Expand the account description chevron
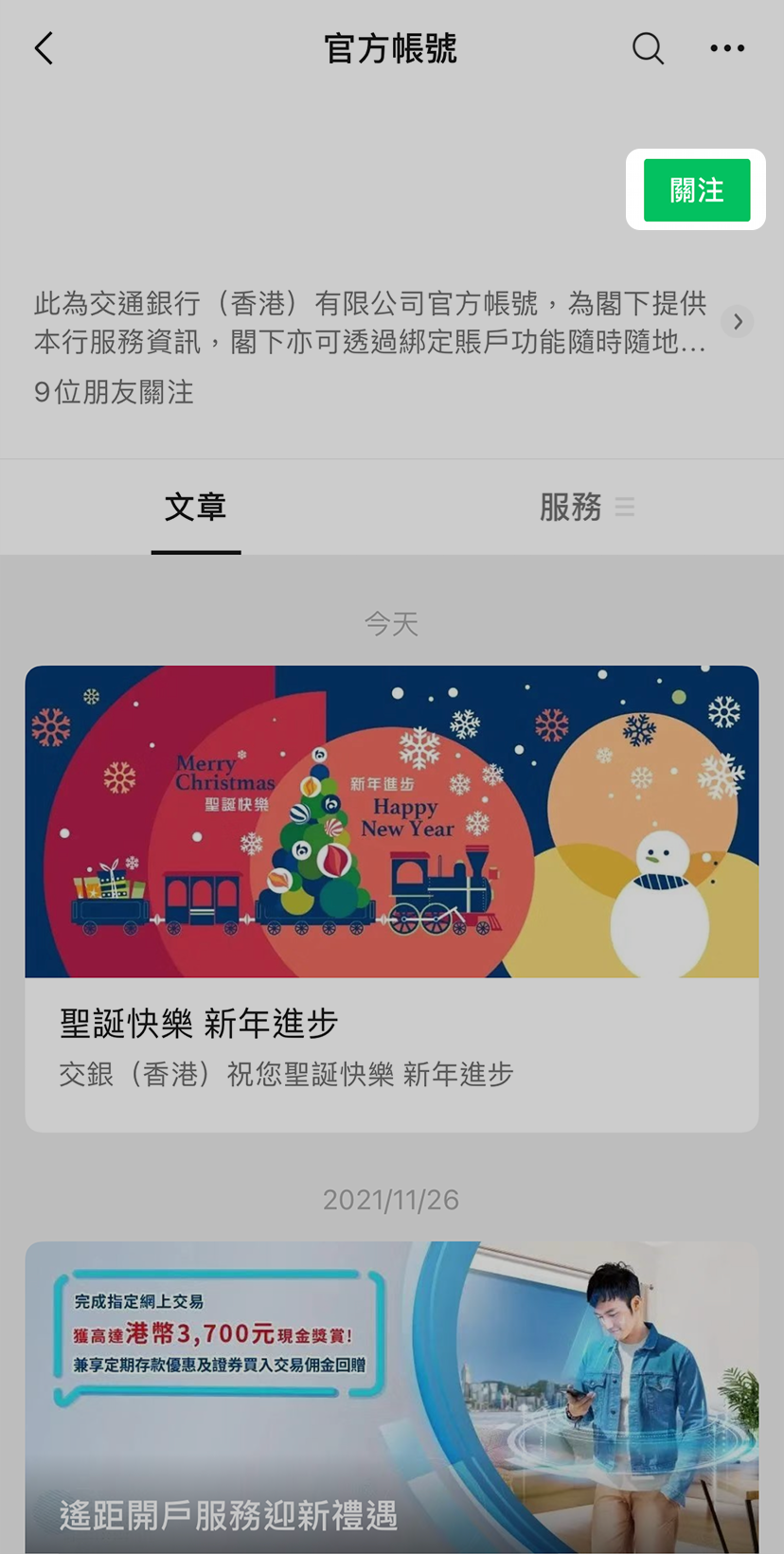The image size is (784, 1554). click(x=738, y=322)
